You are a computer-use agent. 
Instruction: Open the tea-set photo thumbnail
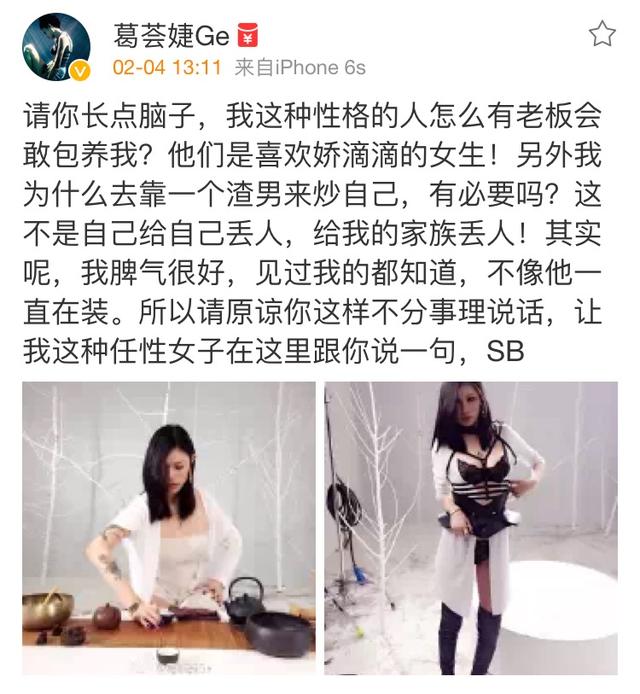[165, 527]
